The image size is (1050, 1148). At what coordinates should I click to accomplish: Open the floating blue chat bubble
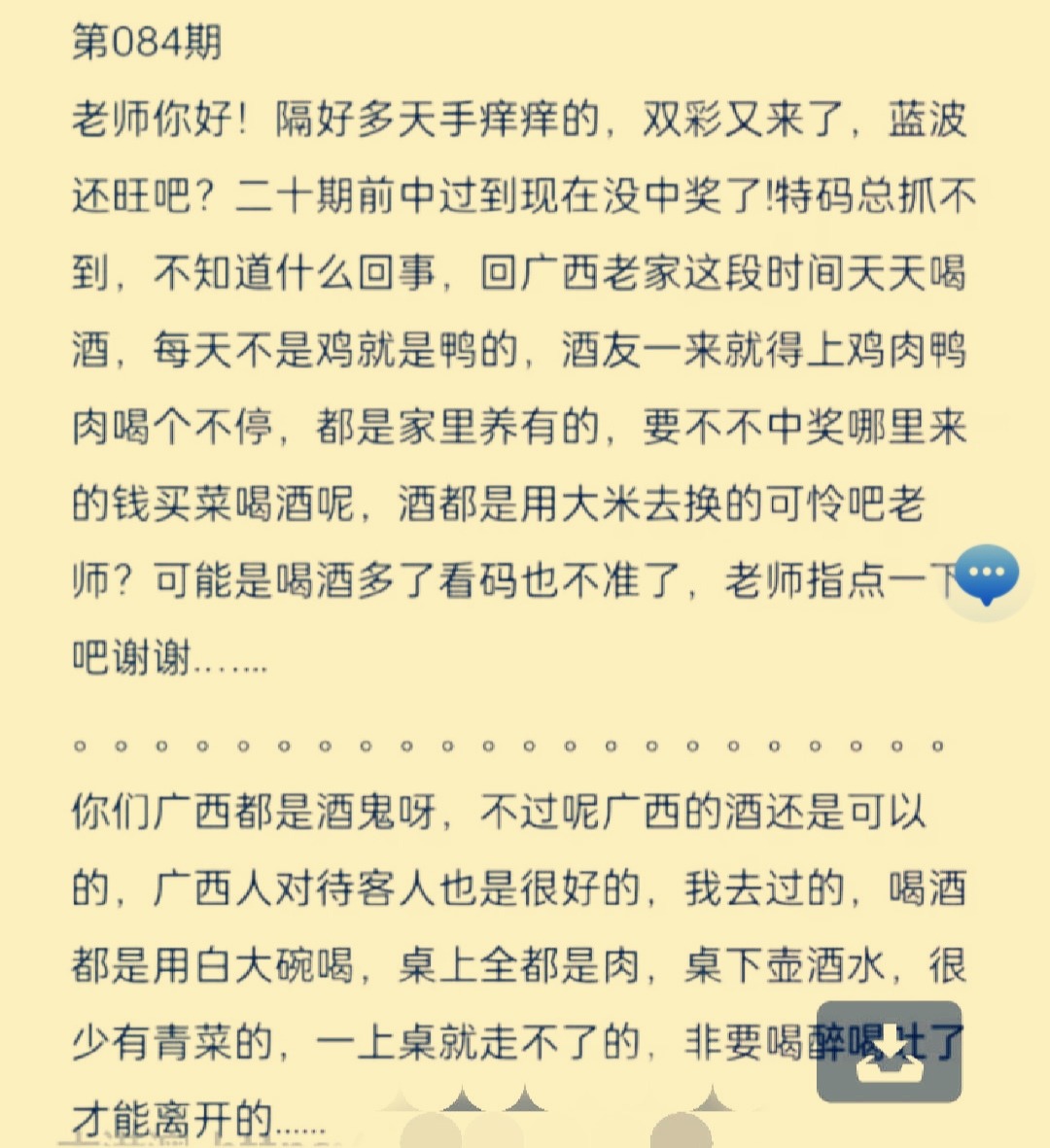point(987,575)
